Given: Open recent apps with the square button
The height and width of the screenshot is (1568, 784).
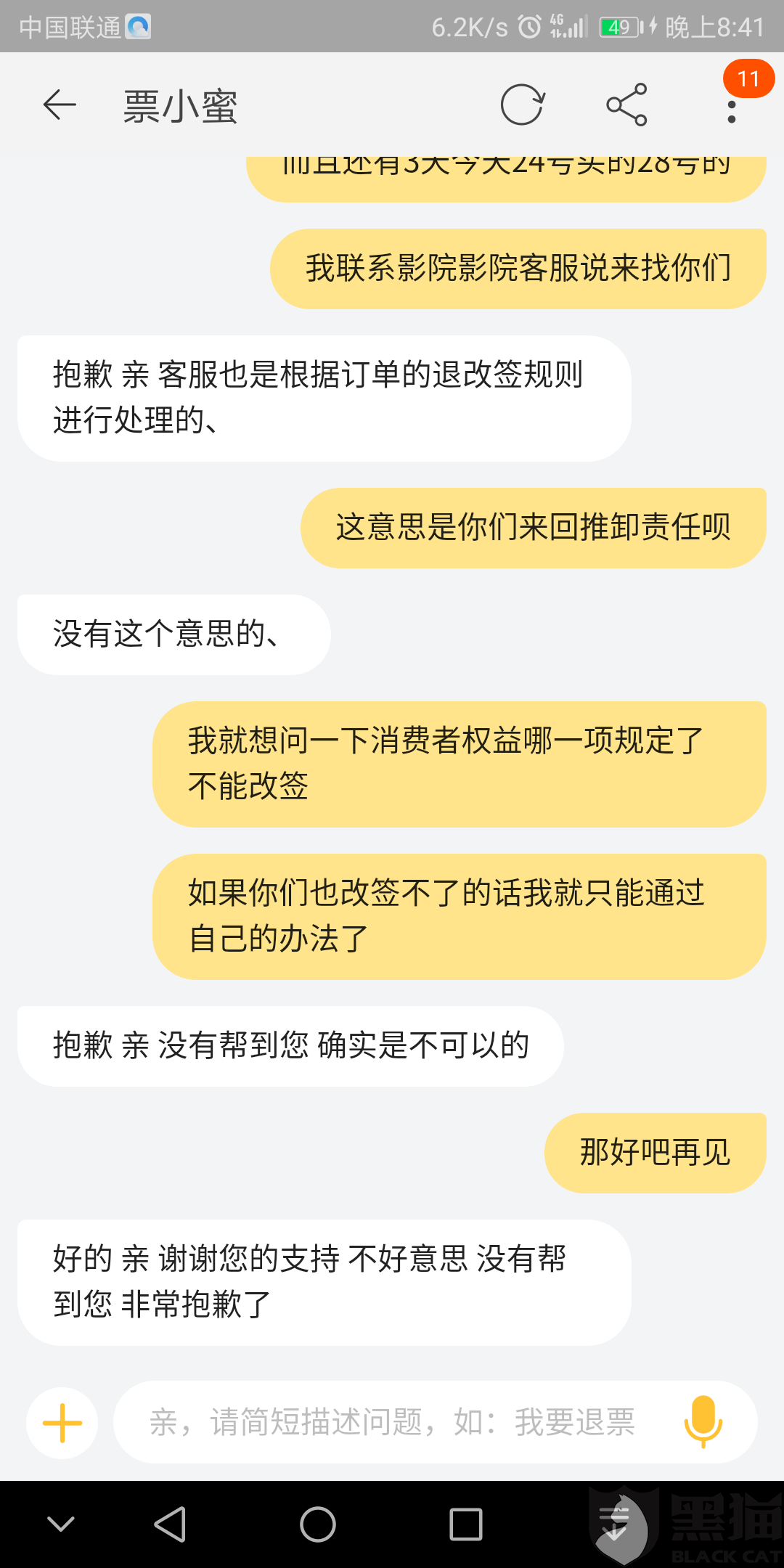Looking at the screenshot, I should [466, 1524].
